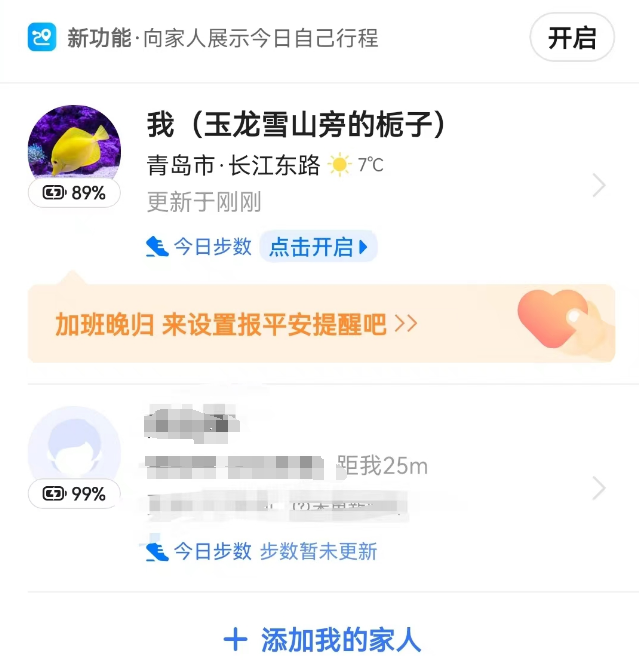
Task: Add a family member with 添加我的家人
Action: click(322, 640)
